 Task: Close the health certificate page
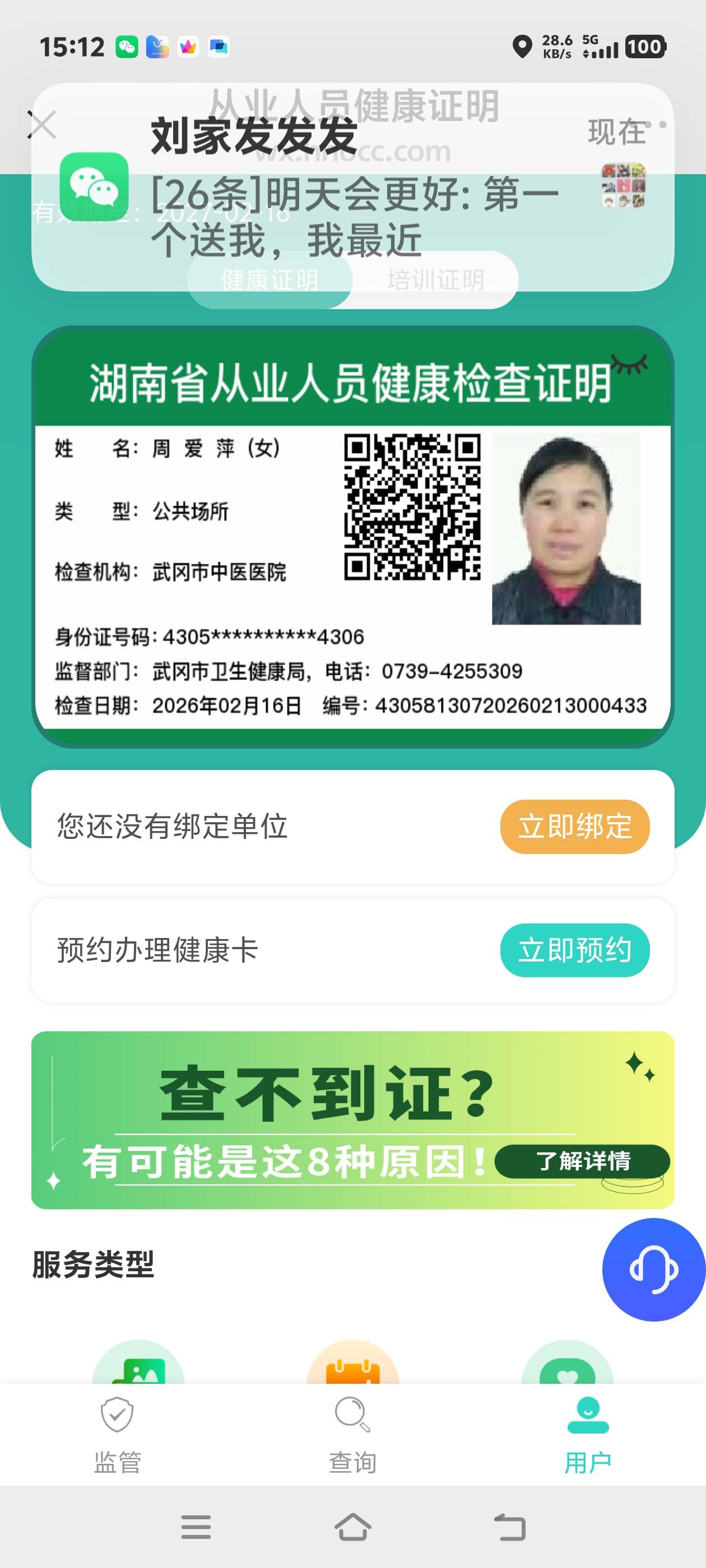(41, 125)
